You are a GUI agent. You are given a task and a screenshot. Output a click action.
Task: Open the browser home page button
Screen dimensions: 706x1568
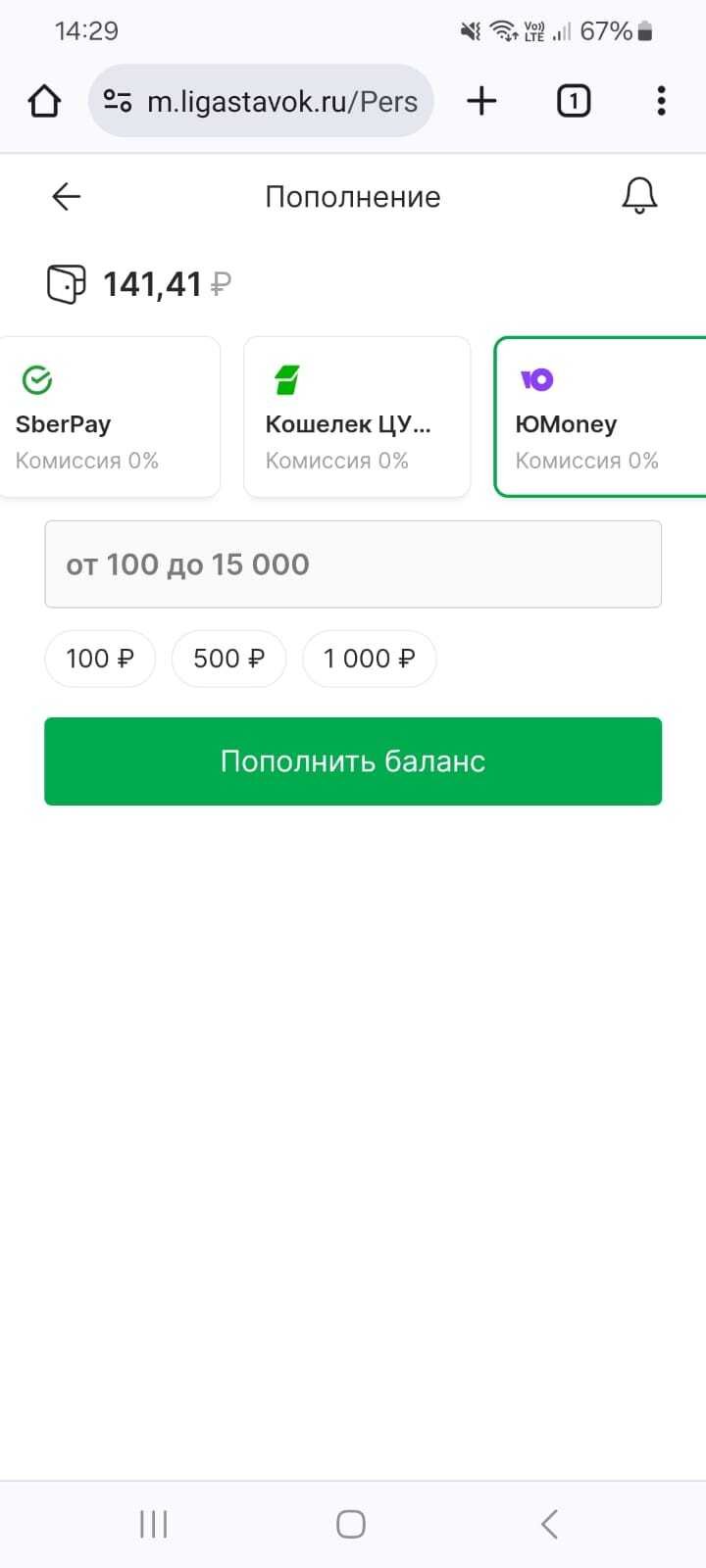pyautogui.click(x=44, y=101)
